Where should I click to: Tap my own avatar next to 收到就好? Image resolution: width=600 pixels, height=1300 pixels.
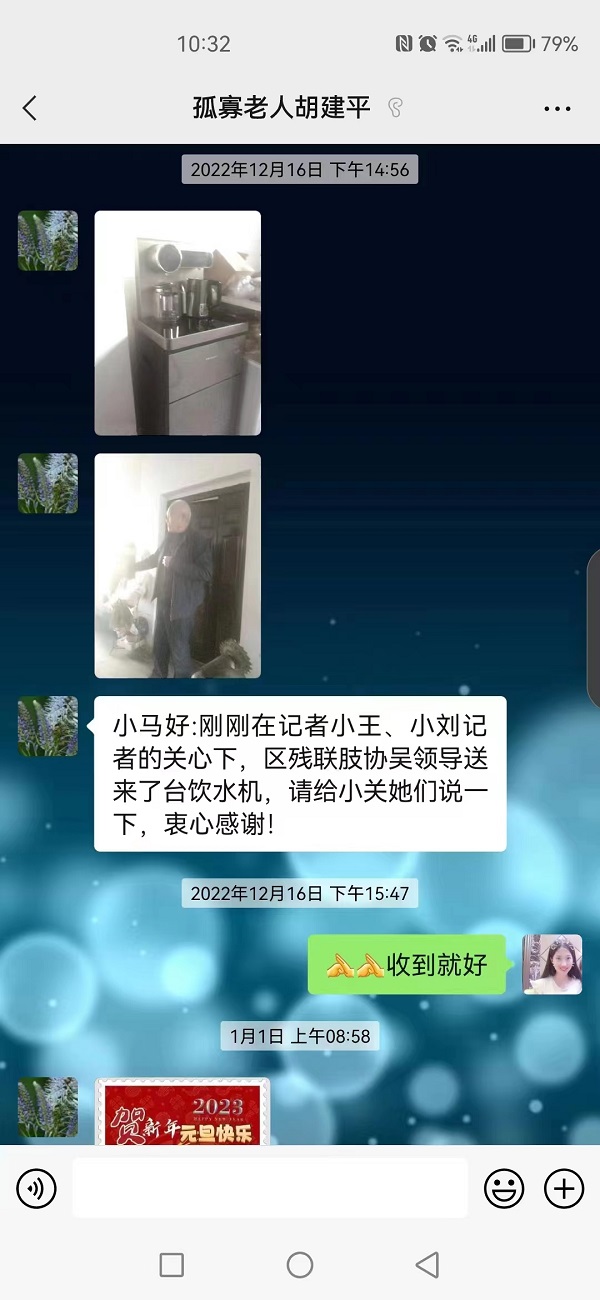(552, 964)
